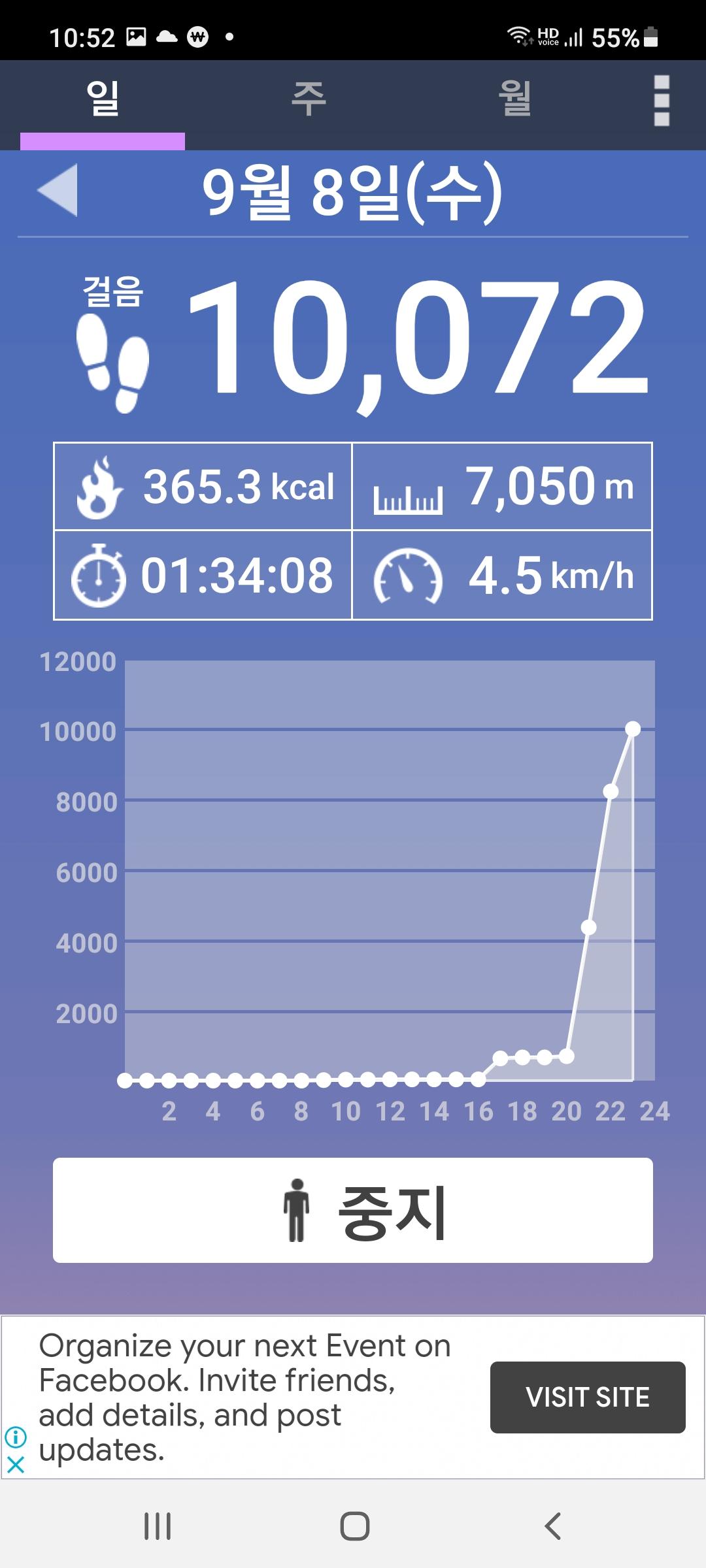Screen dimensions: 706x1568
Task: Go to the previous day arrow
Action: click(59, 190)
